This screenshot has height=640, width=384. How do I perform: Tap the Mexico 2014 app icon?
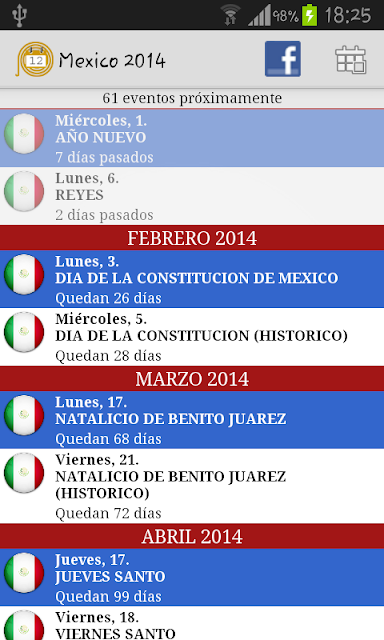[x=35, y=60]
